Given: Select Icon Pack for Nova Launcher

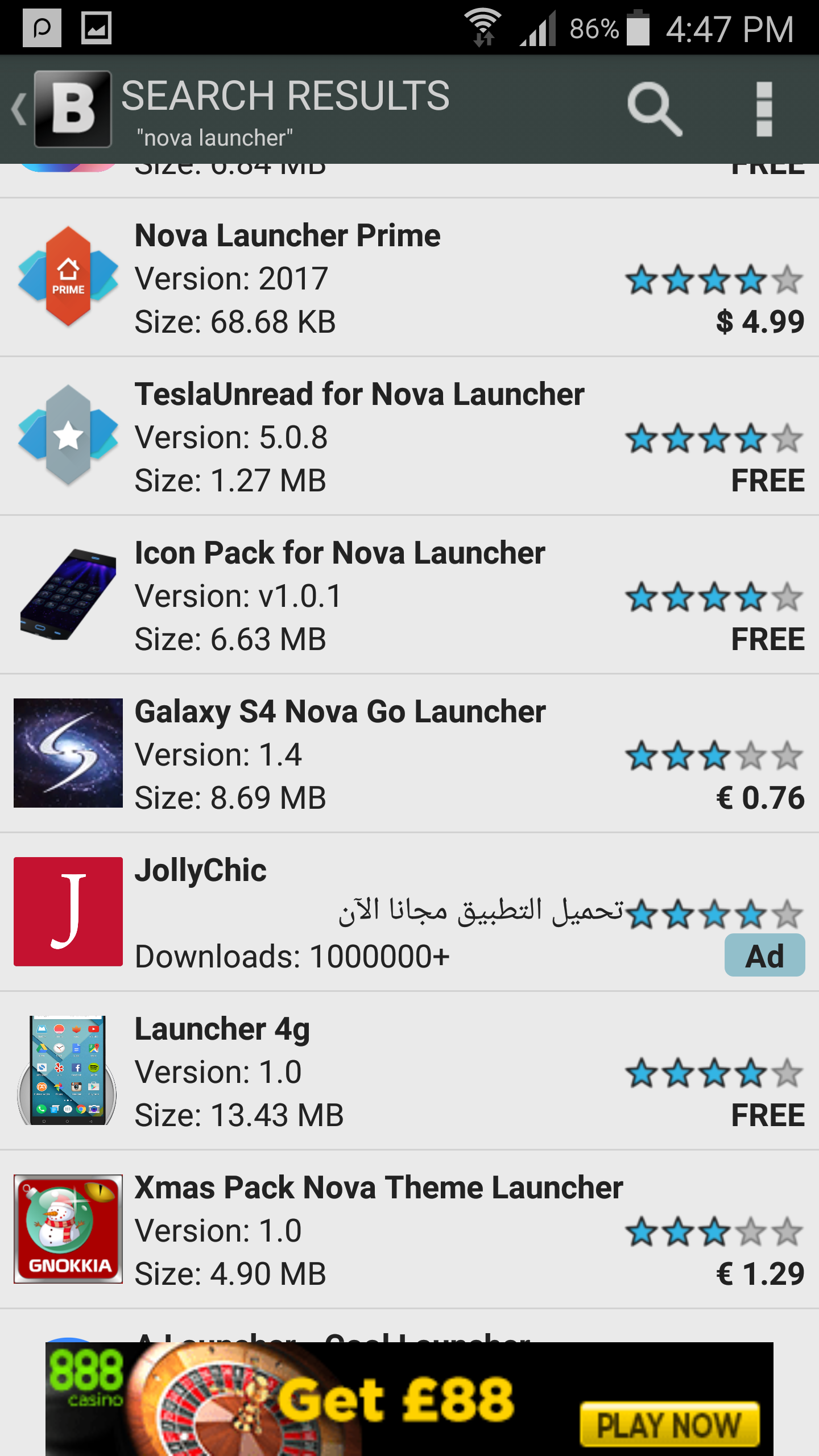Looking at the screenshot, I should point(409,595).
